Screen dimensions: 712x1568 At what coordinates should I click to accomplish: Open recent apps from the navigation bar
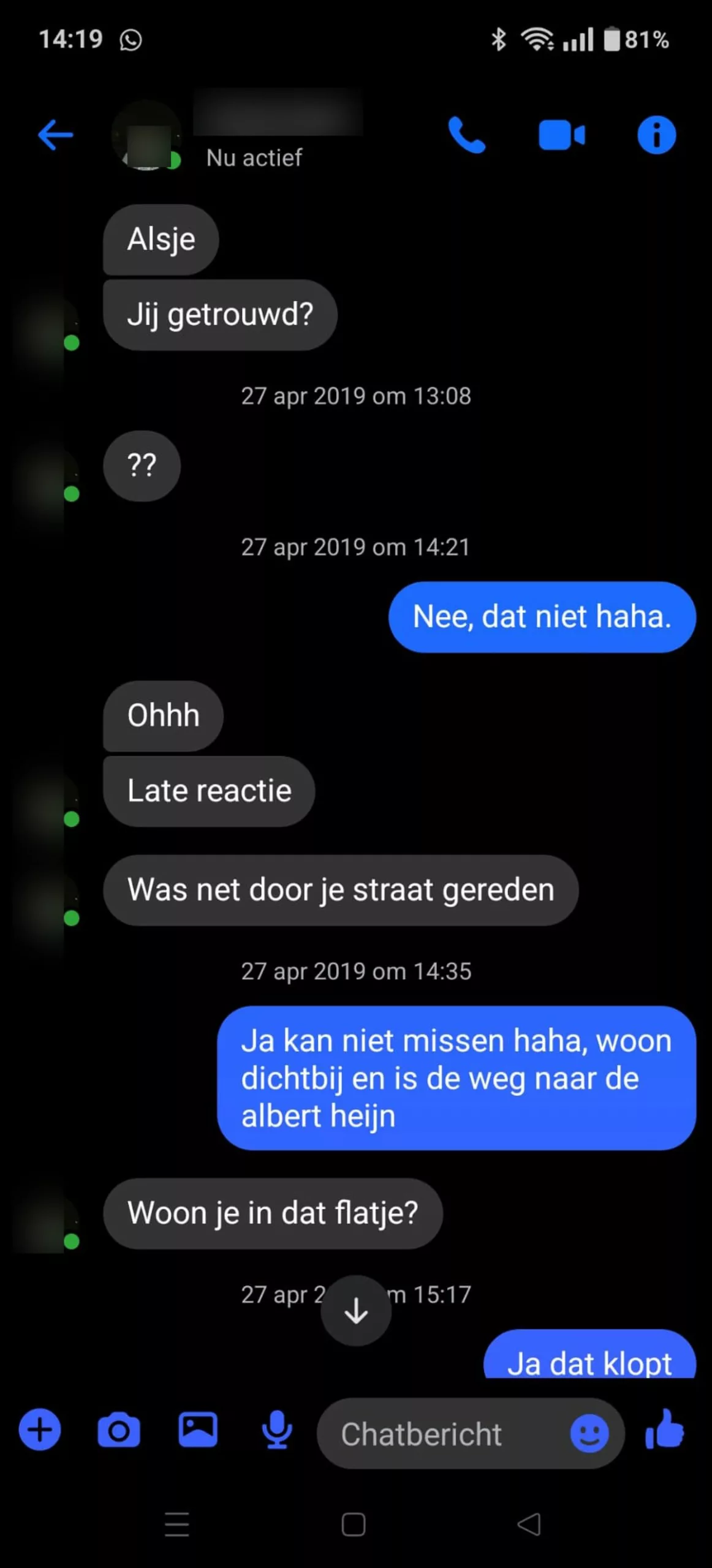tap(177, 1524)
